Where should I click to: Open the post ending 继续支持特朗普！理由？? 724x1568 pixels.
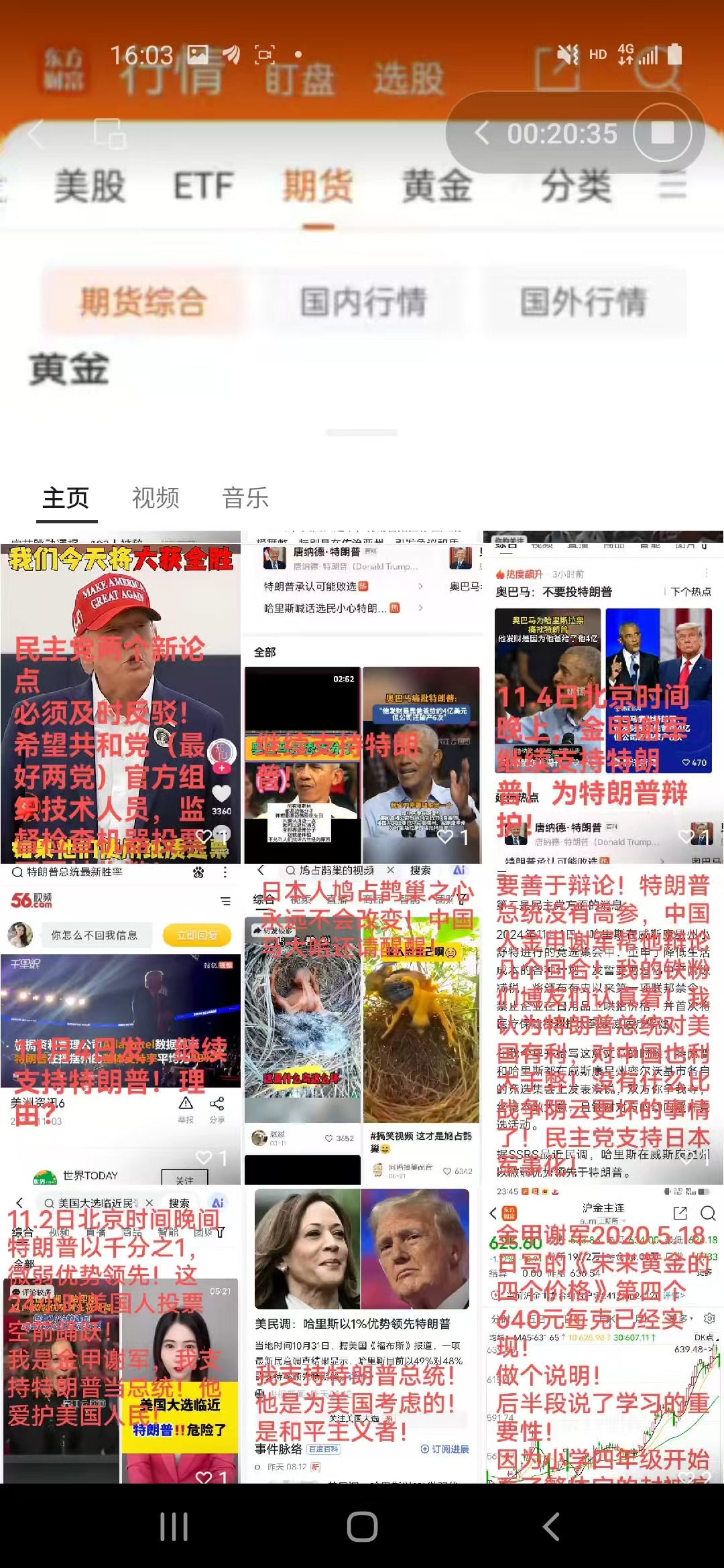[x=121, y=1025]
